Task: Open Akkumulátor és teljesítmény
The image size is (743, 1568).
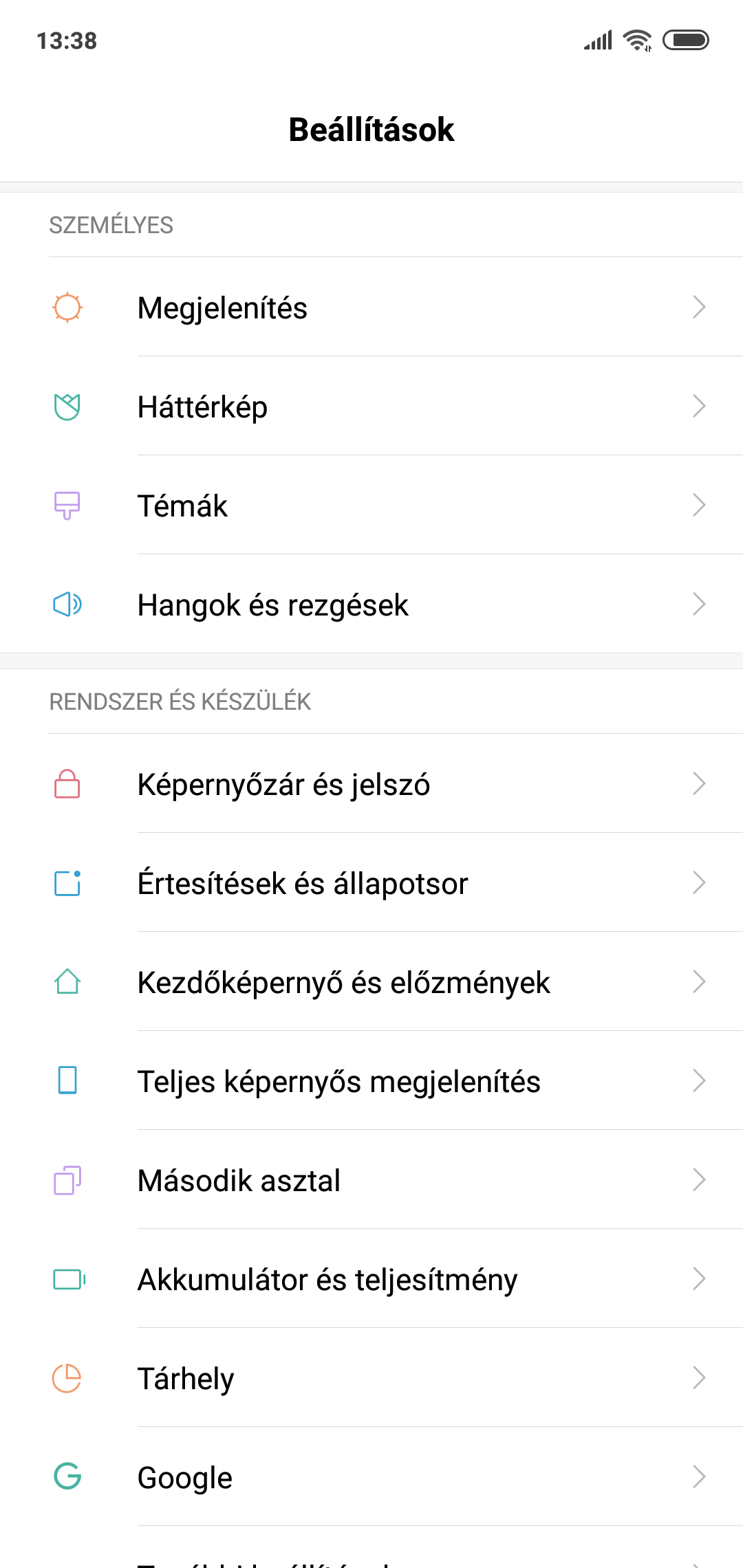Action: point(371,1278)
